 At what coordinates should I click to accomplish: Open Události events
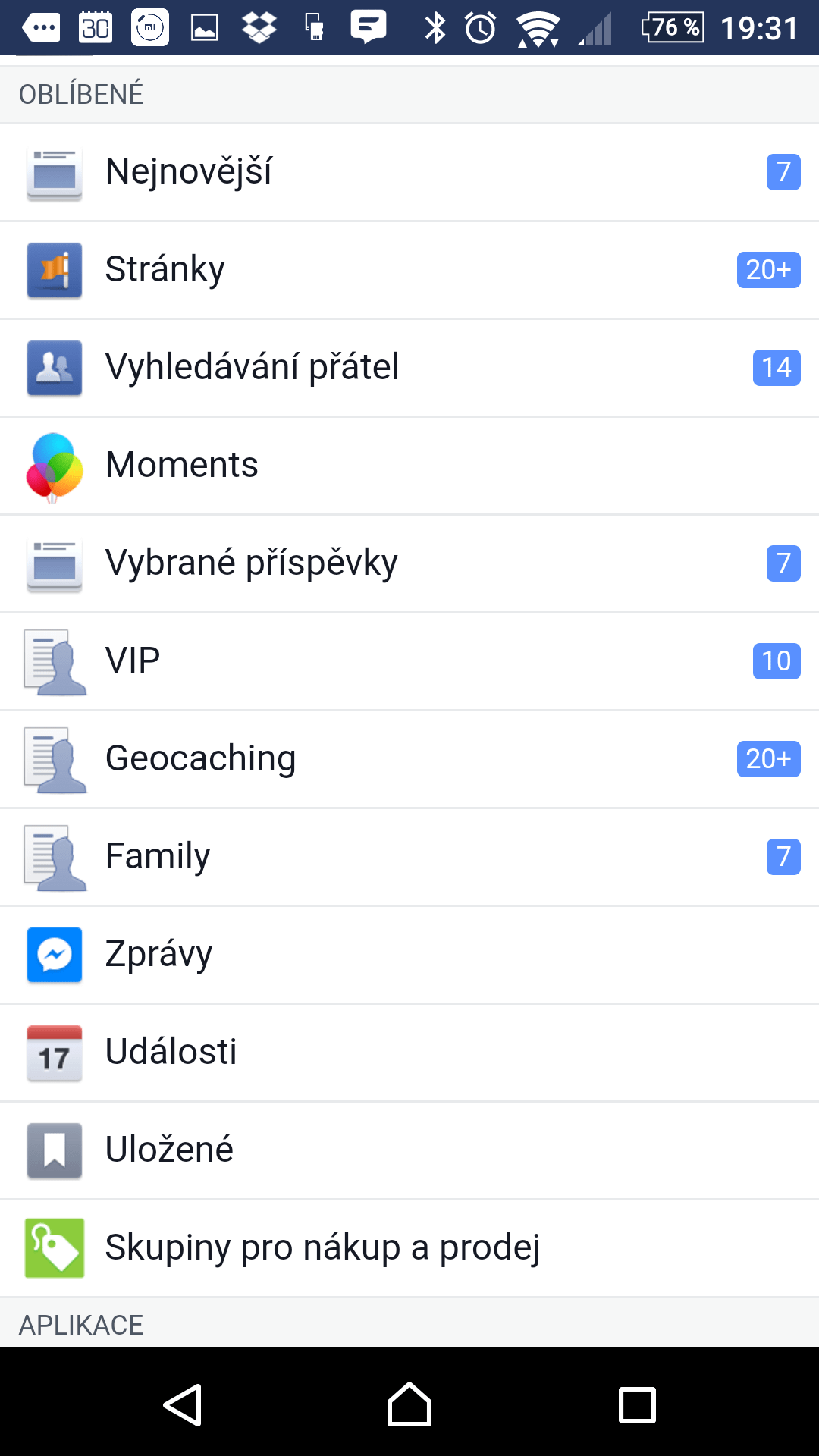tap(409, 1053)
